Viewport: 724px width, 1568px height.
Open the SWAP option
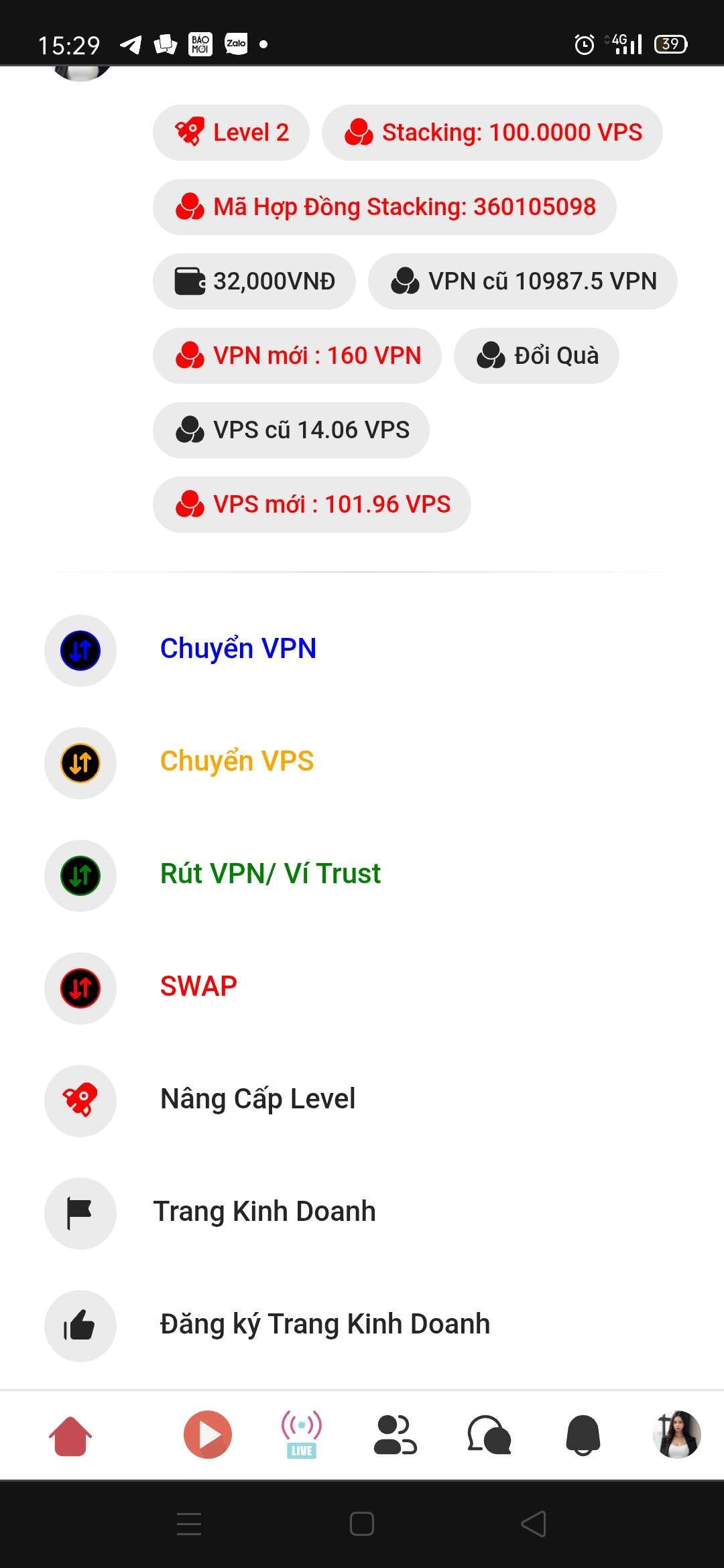click(198, 987)
